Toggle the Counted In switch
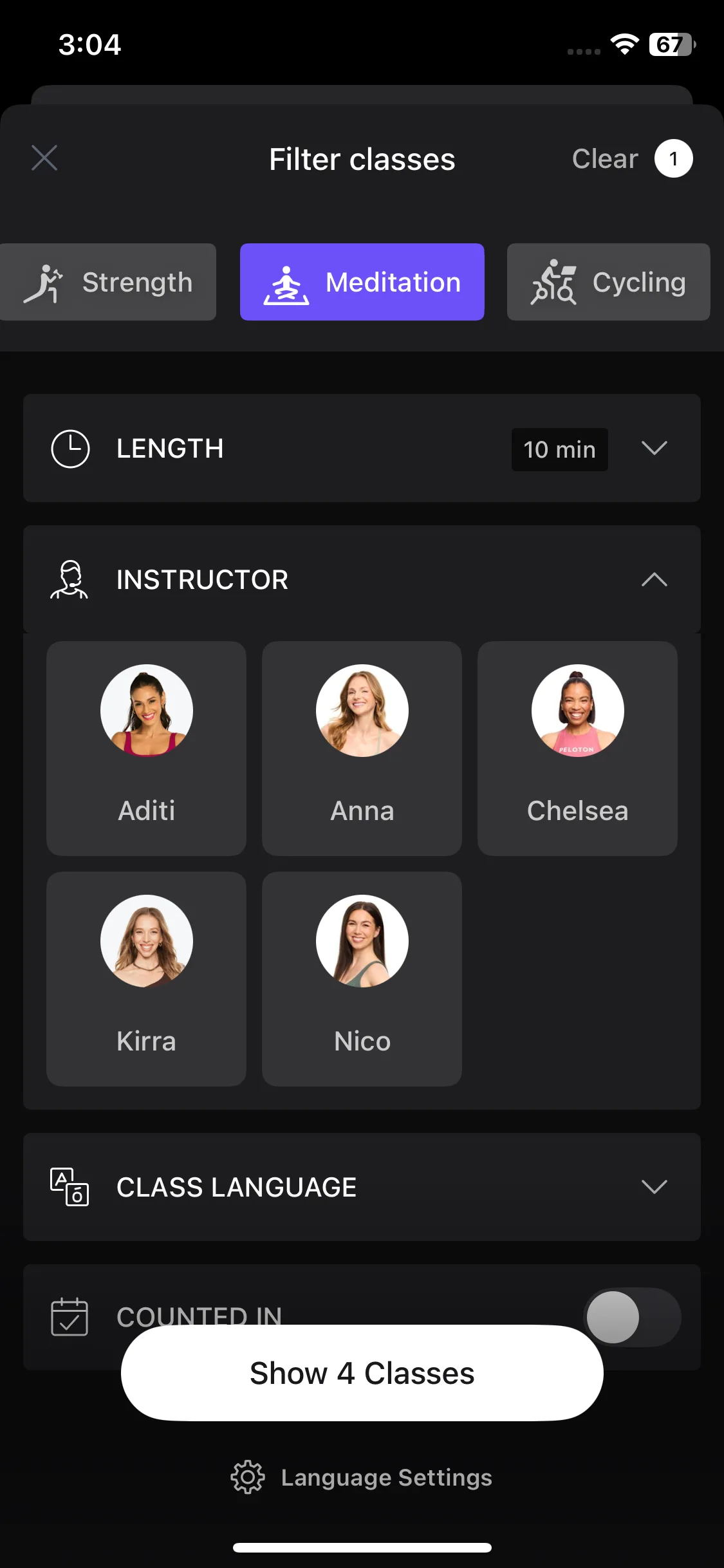 point(632,1316)
